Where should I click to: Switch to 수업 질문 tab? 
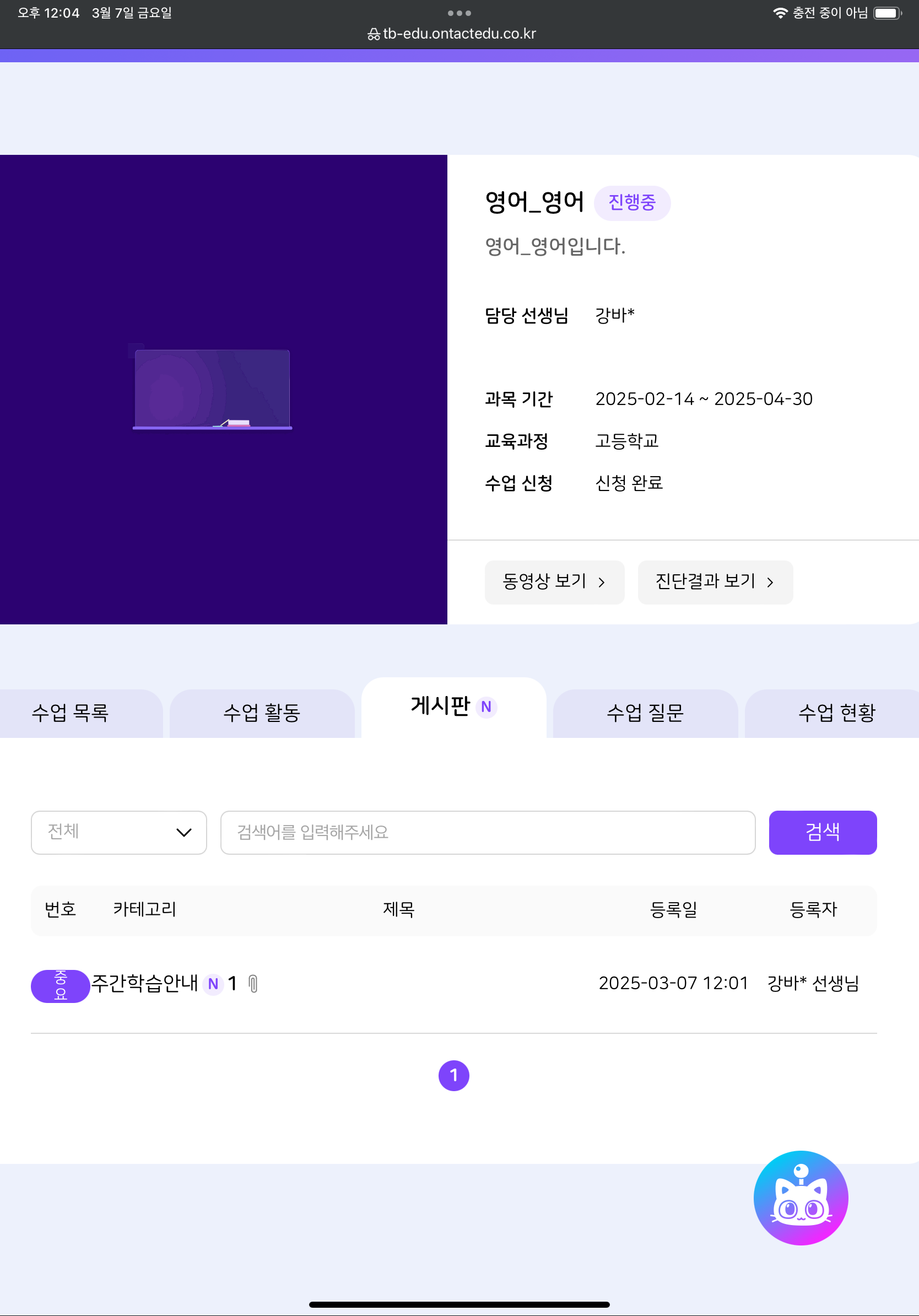pos(645,713)
